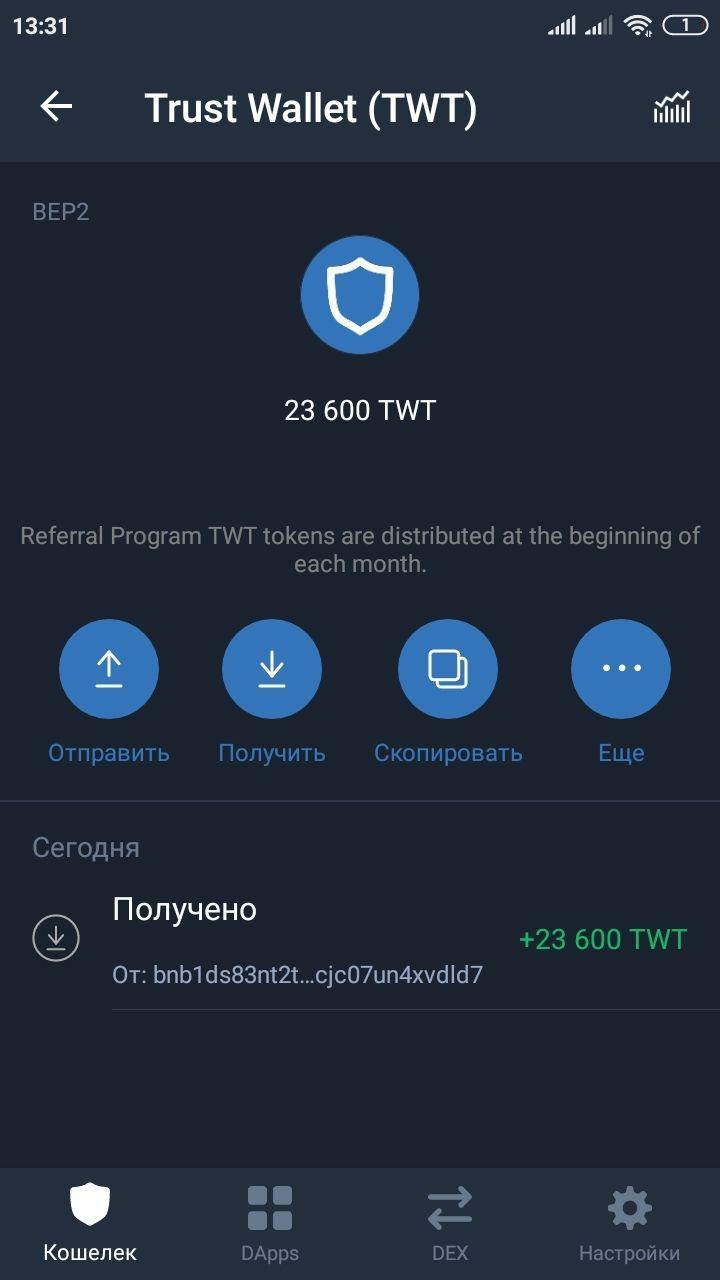Open the Получено +23 600 TWT transaction
The height and width of the screenshot is (1280, 720).
pyautogui.click(x=360, y=939)
